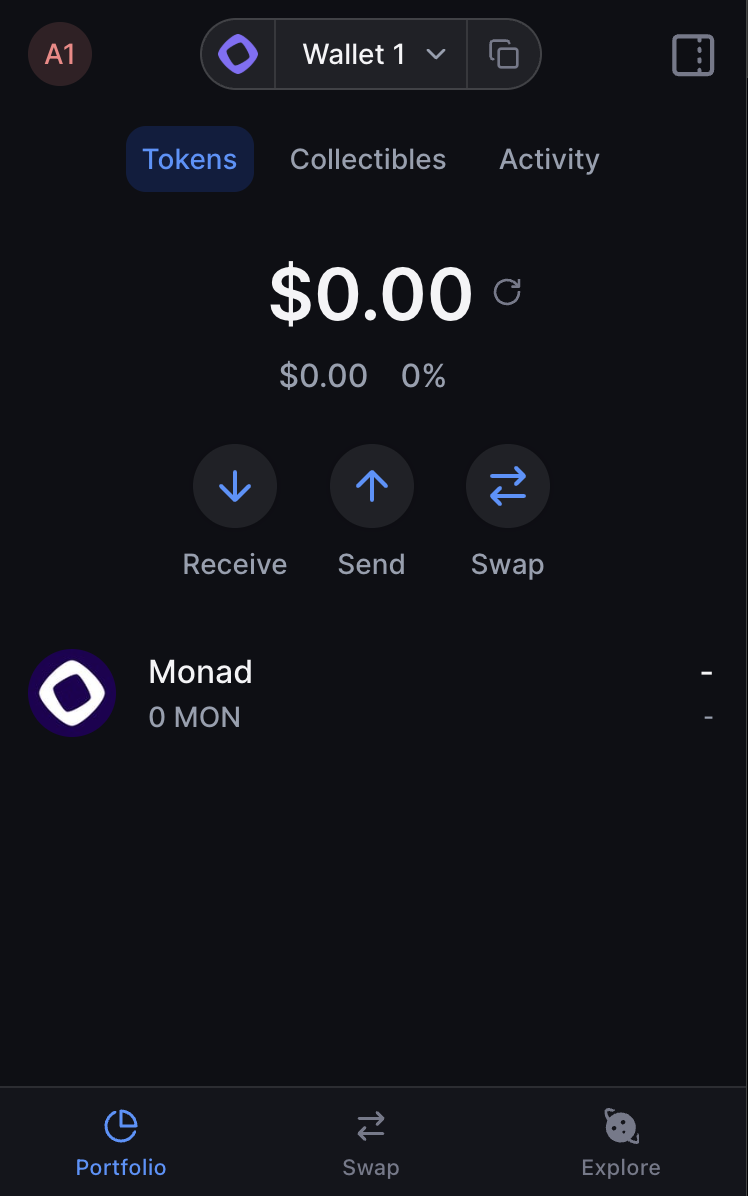Viewport: 748px width, 1196px height.
Task: Select the Tokens tab
Action: [189, 159]
